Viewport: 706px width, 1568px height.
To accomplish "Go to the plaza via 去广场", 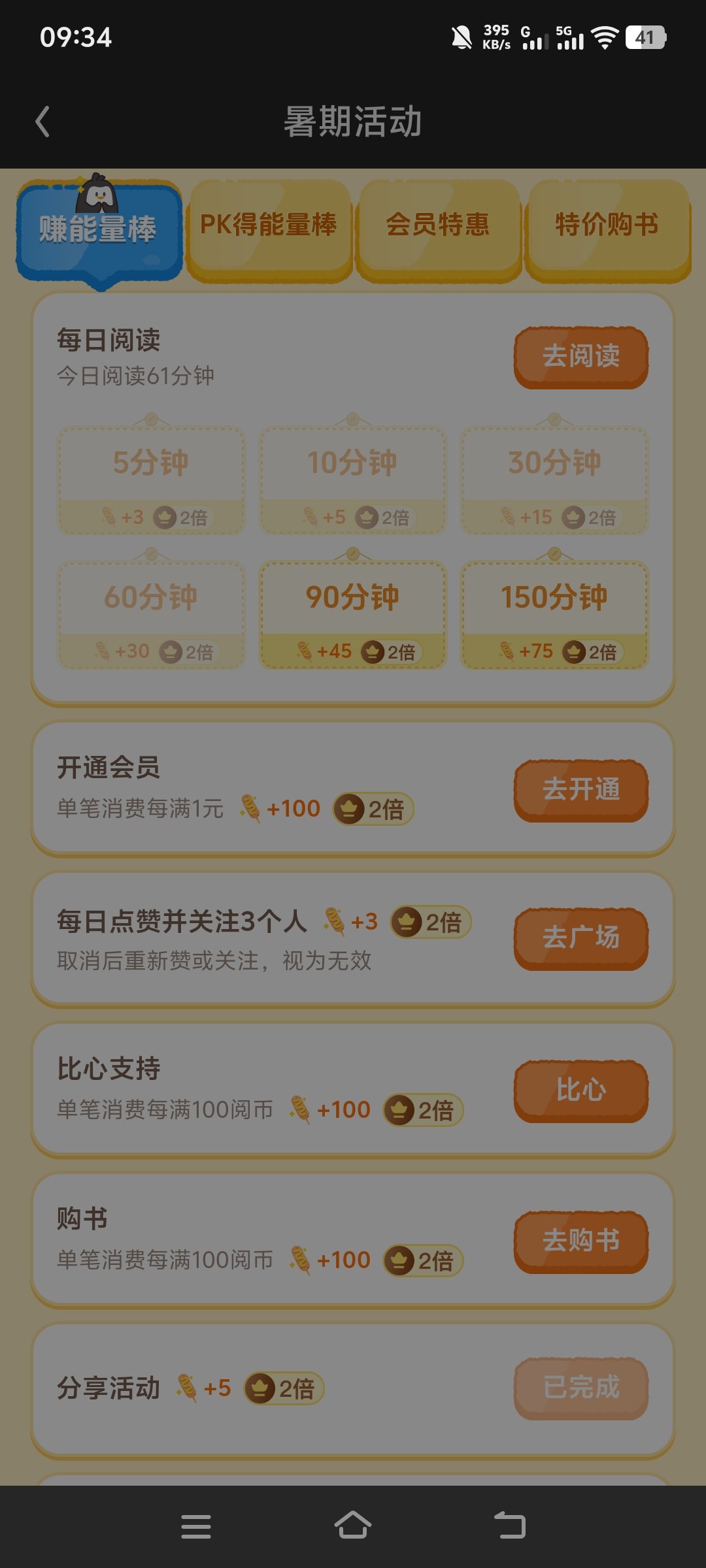I will (581, 938).
